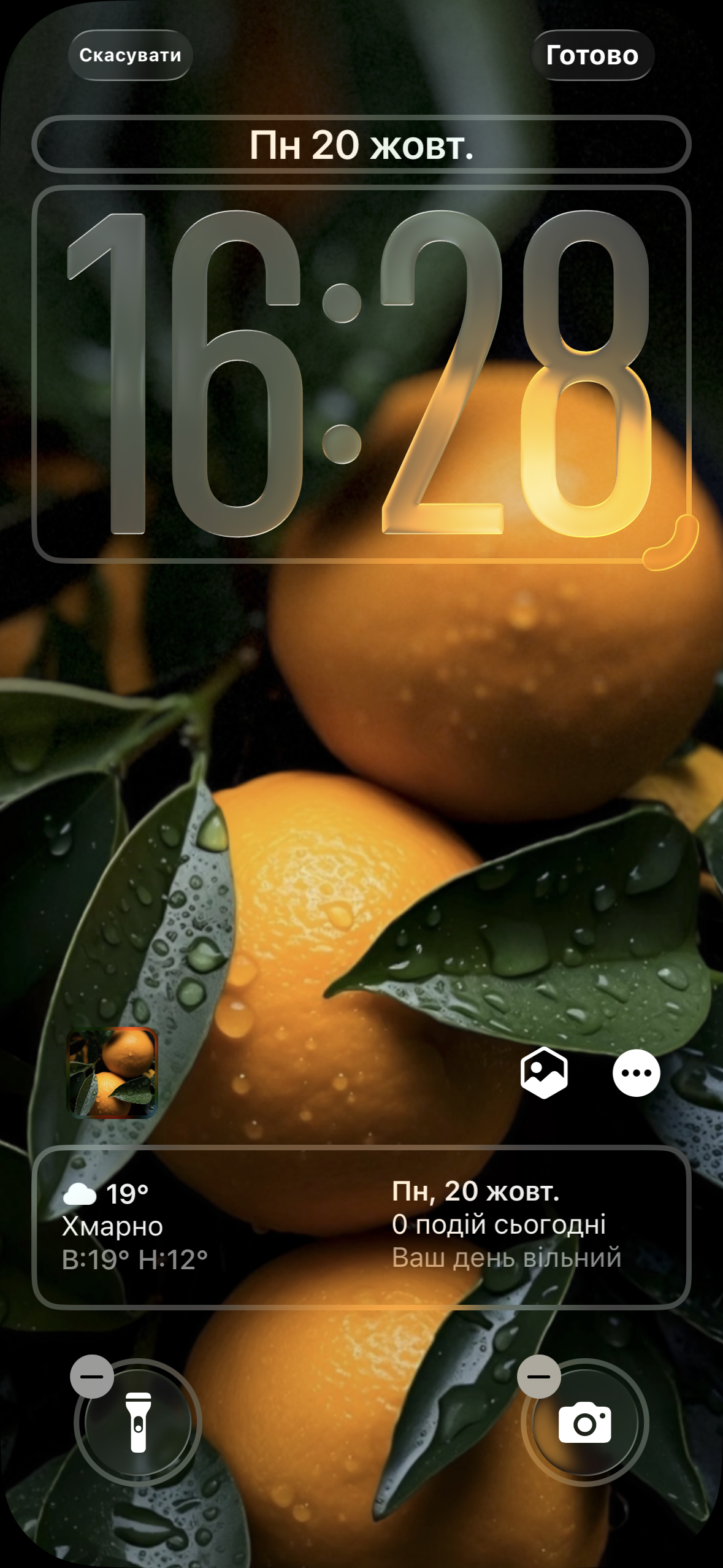The height and width of the screenshot is (1568, 723).
Task: Edit the date widget Пн 20 жовт.
Action: click(x=361, y=145)
